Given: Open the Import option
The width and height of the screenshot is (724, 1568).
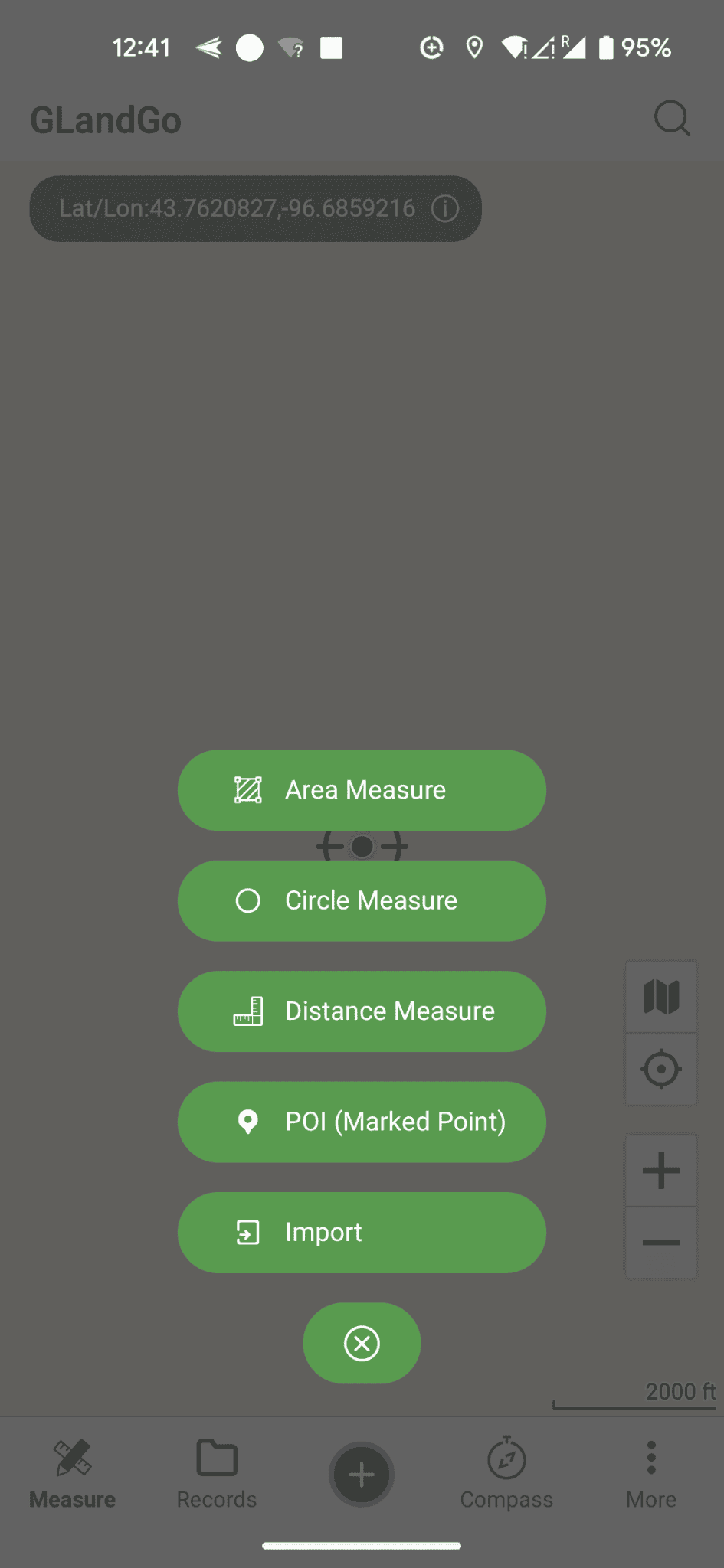Looking at the screenshot, I should click(x=361, y=1232).
